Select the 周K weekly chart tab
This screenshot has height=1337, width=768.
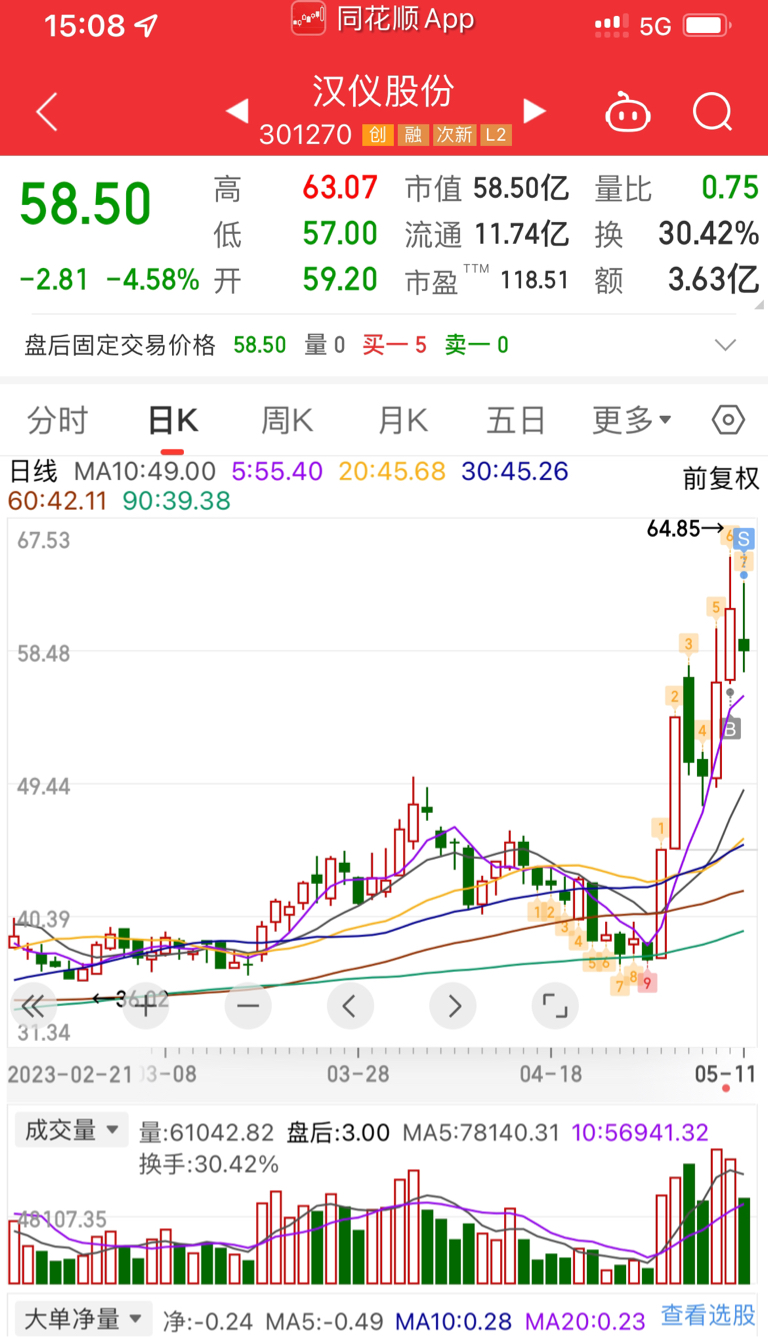[288, 420]
